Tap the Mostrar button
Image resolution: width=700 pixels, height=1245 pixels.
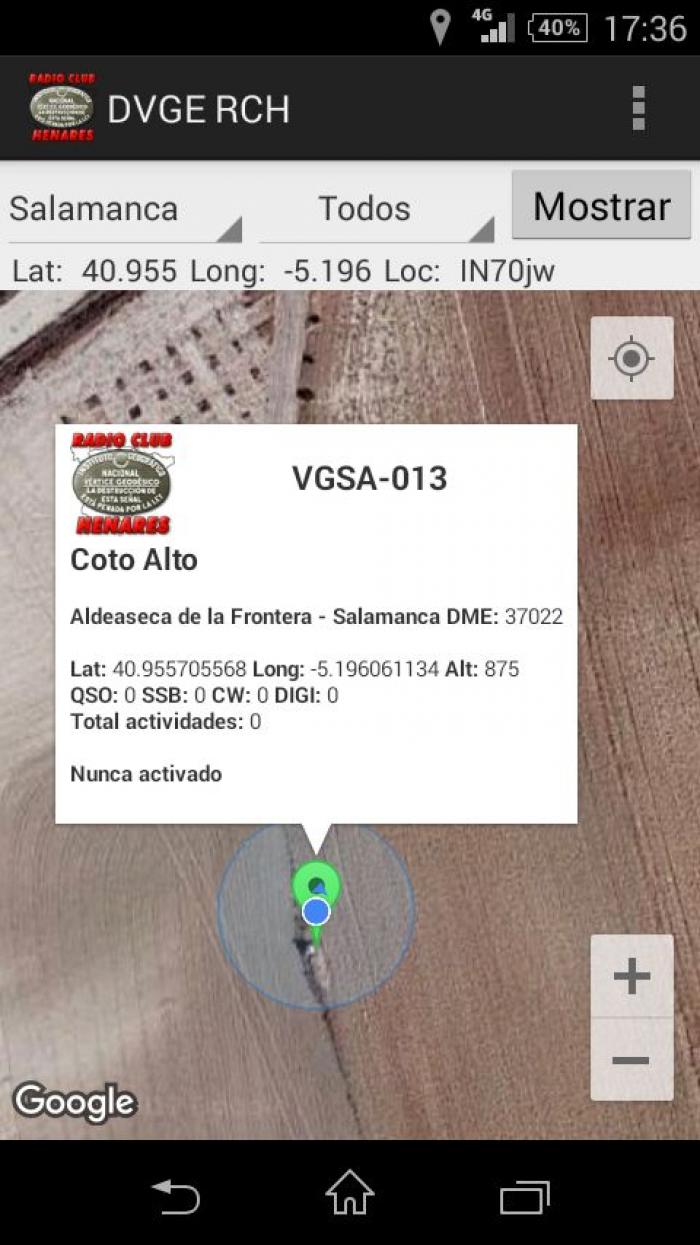pos(601,205)
